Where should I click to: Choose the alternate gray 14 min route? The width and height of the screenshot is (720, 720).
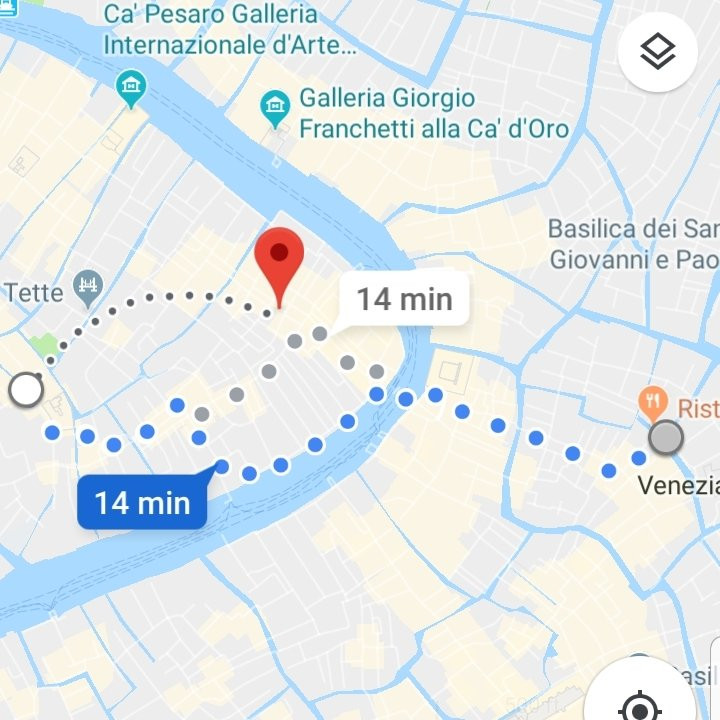404,299
